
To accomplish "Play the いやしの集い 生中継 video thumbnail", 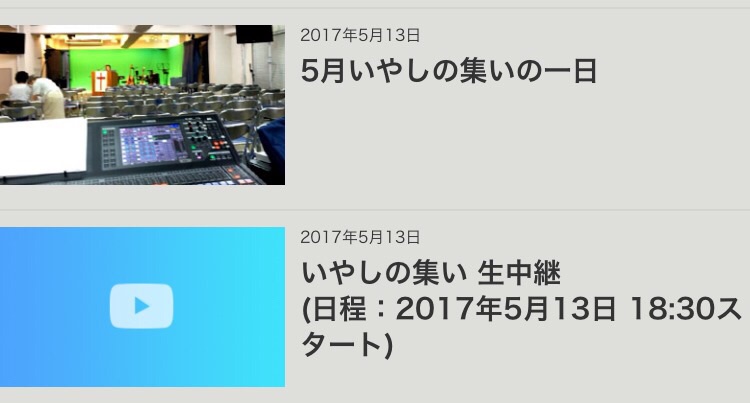I will tap(142, 307).
